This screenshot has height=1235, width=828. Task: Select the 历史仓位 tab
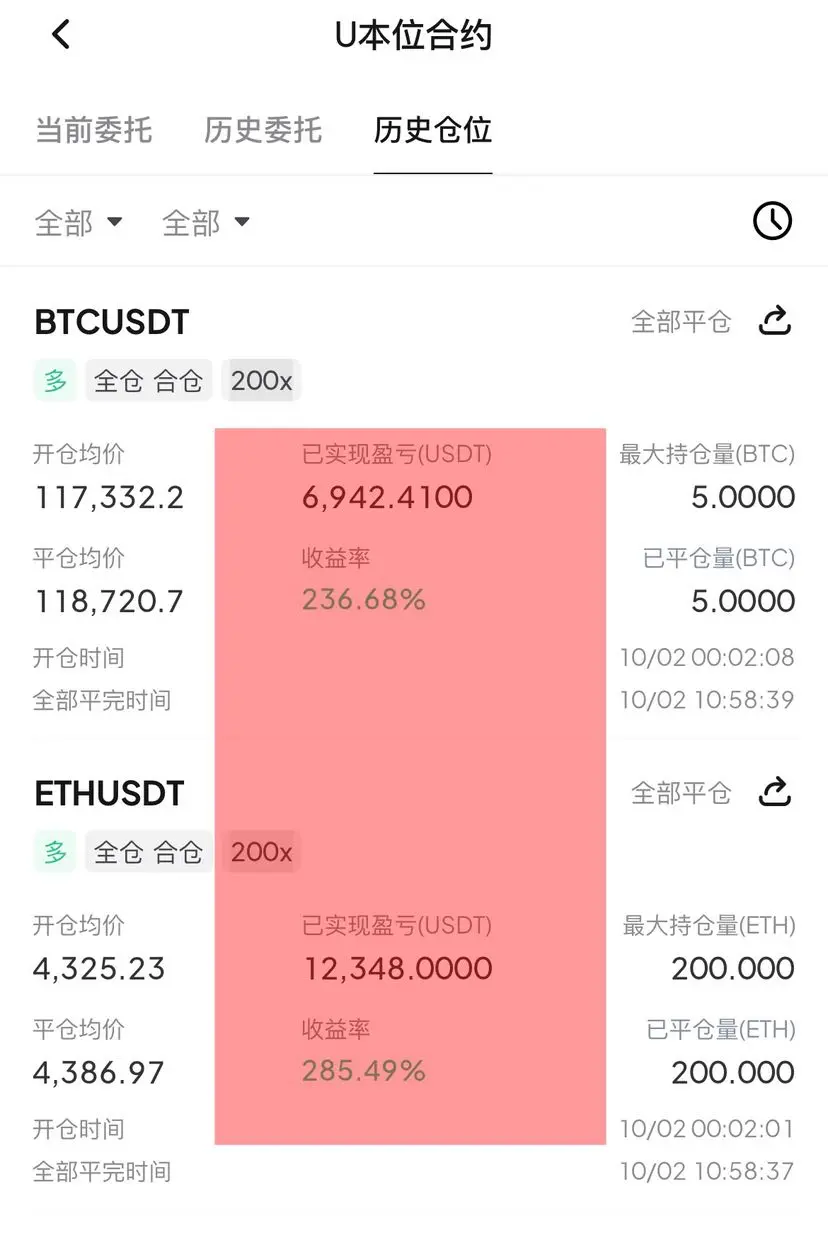tap(432, 130)
